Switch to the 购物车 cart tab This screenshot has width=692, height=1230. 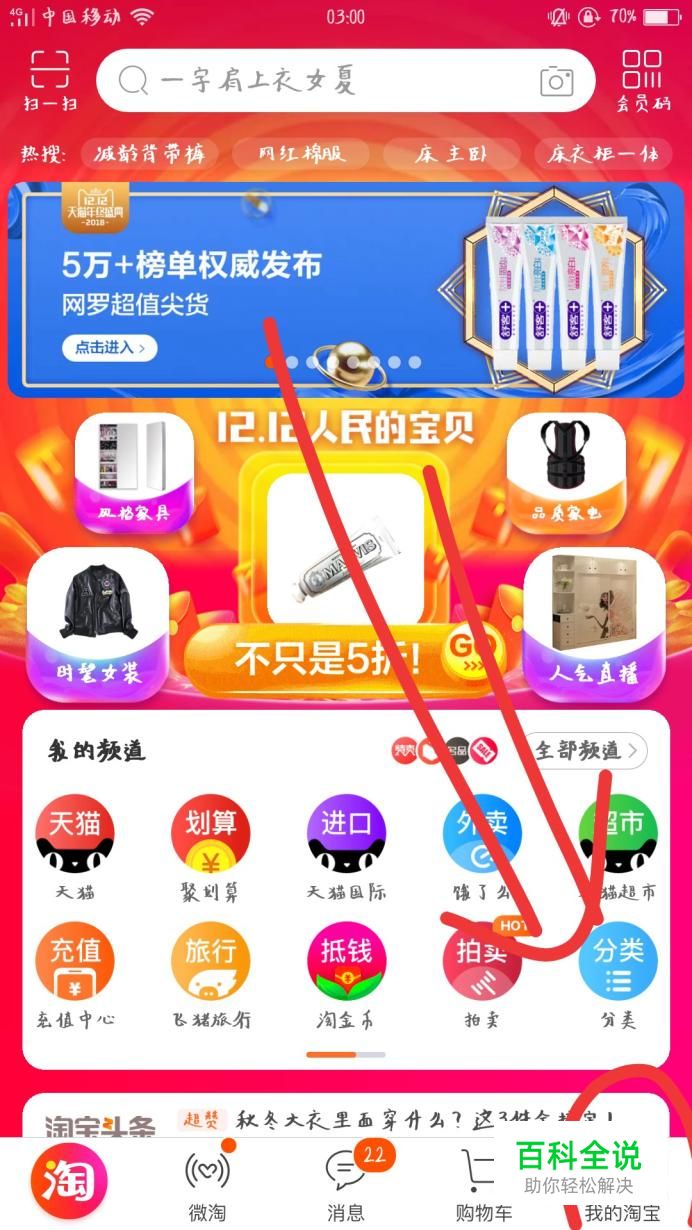[483, 1185]
